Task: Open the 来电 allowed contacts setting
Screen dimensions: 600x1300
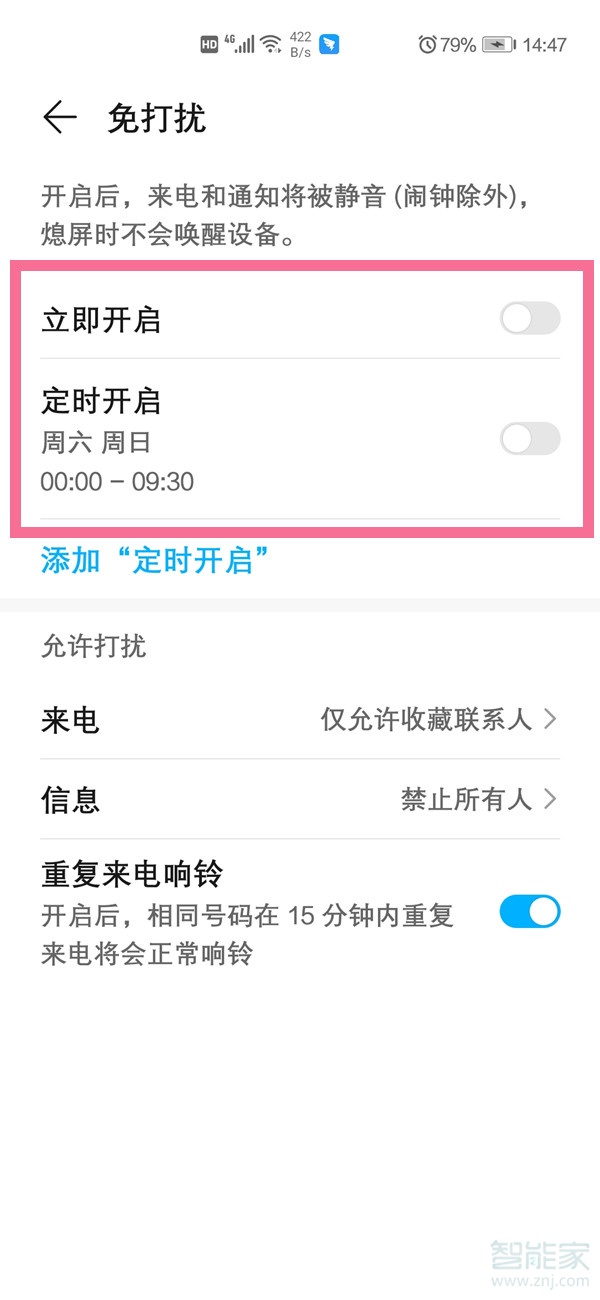Action: [x=300, y=719]
